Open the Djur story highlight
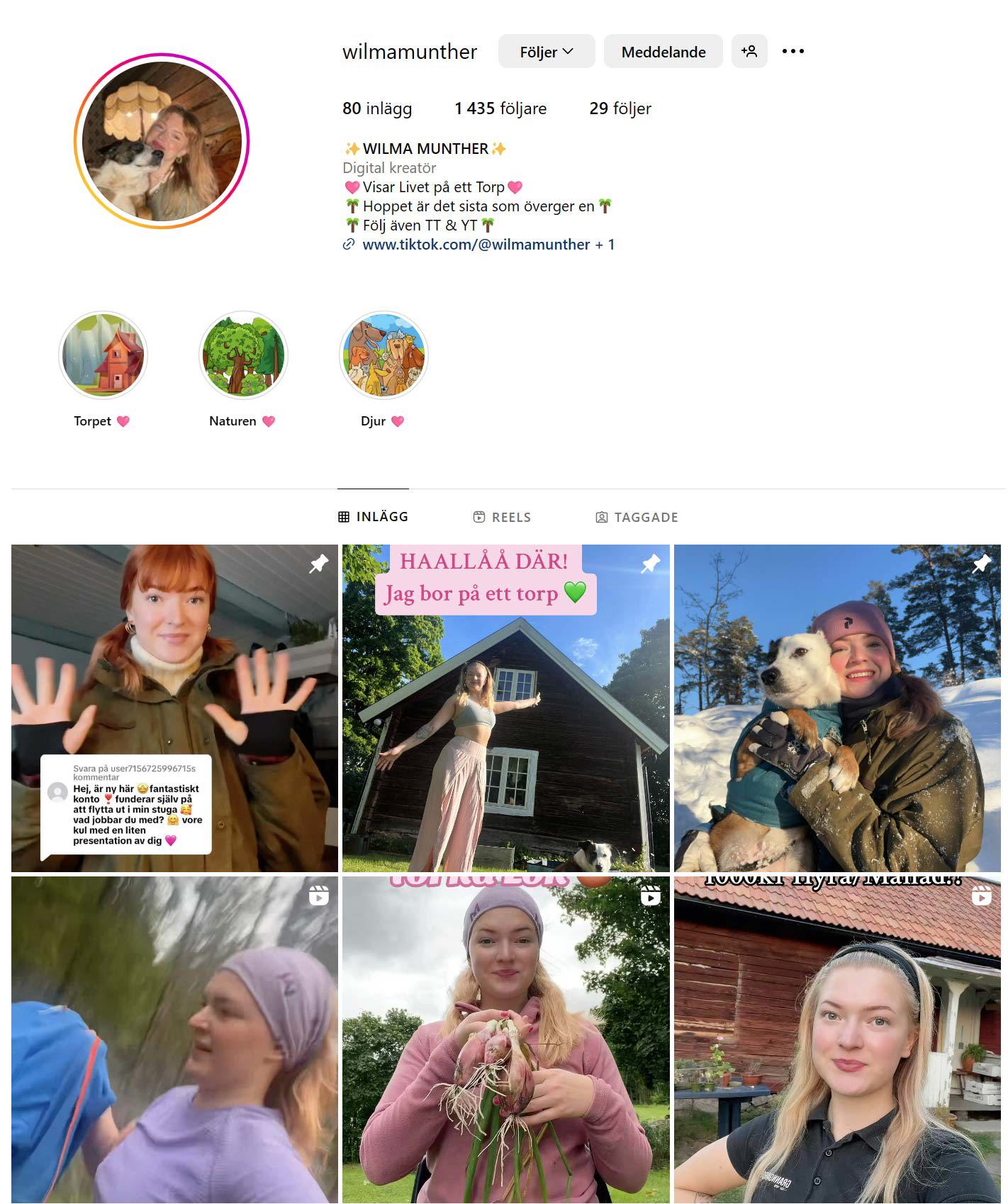This screenshot has height=1204, width=1008. pos(382,355)
